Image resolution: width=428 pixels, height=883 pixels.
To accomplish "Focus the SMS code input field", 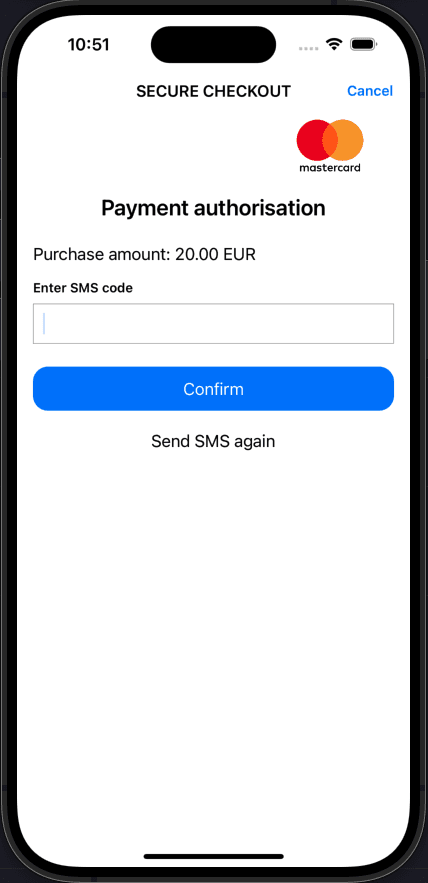I will [x=213, y=323].
